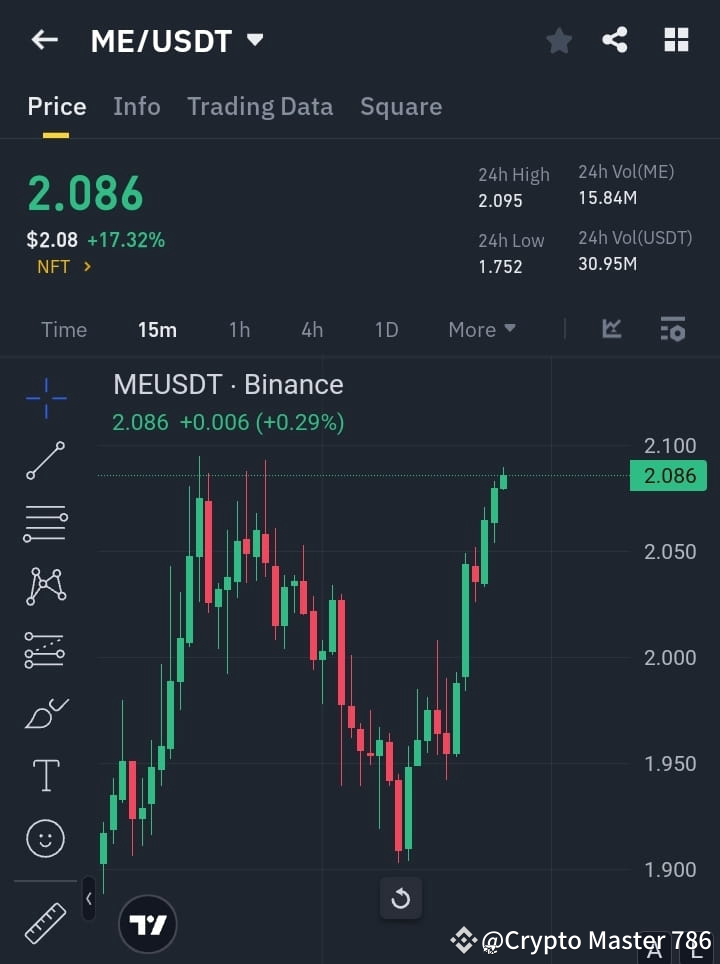Select the crosshair tool
The image size is (720, 964).
[45, 399]
